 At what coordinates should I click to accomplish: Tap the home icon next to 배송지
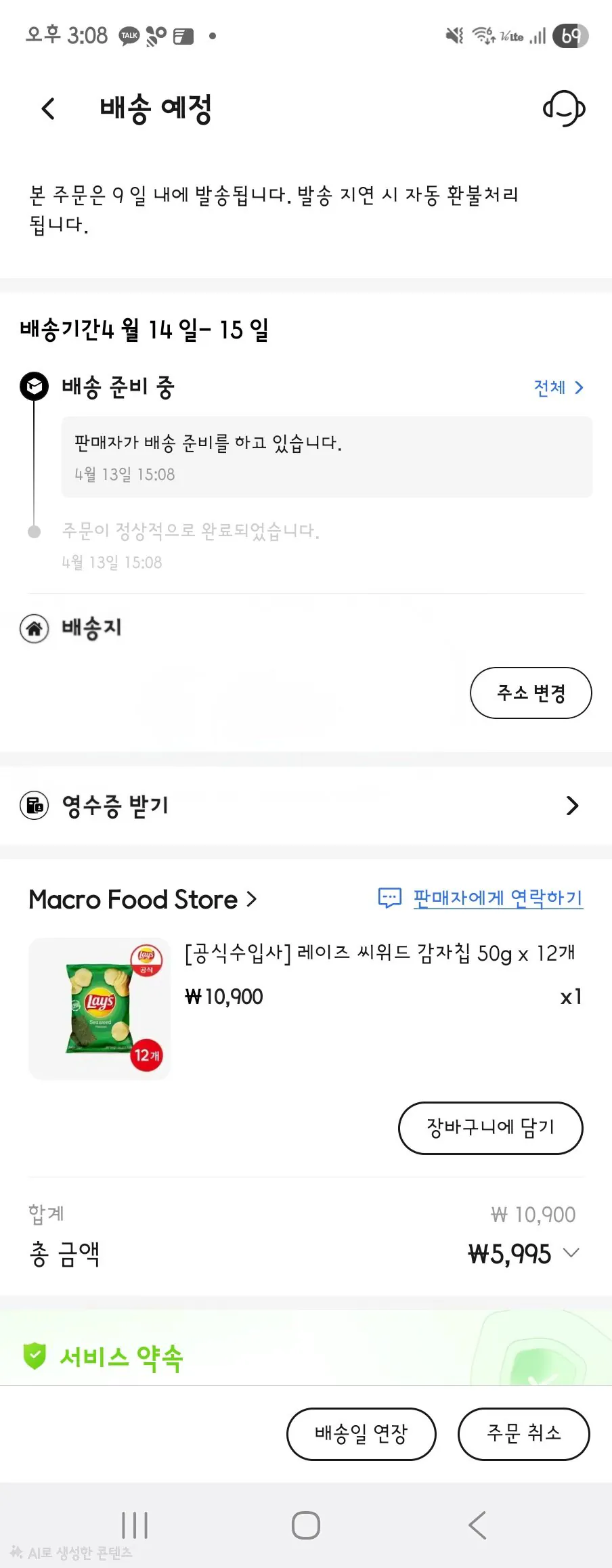tap(33, 628)
